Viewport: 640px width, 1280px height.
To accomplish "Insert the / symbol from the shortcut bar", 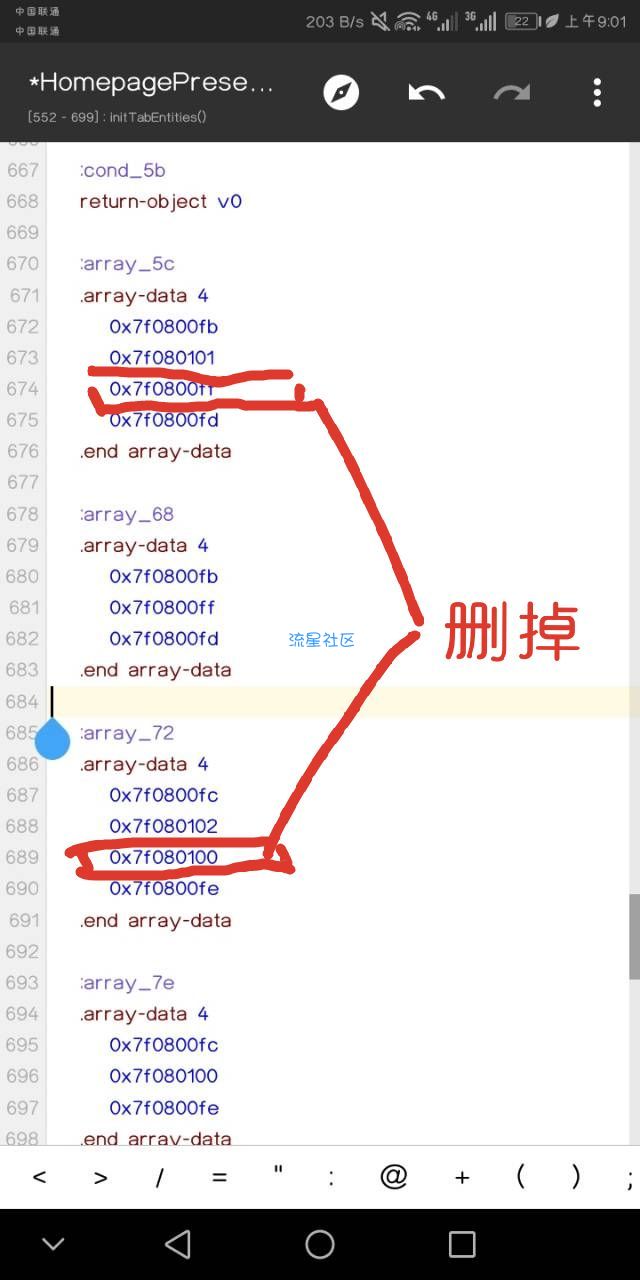I will click(x=159, y=1178).
